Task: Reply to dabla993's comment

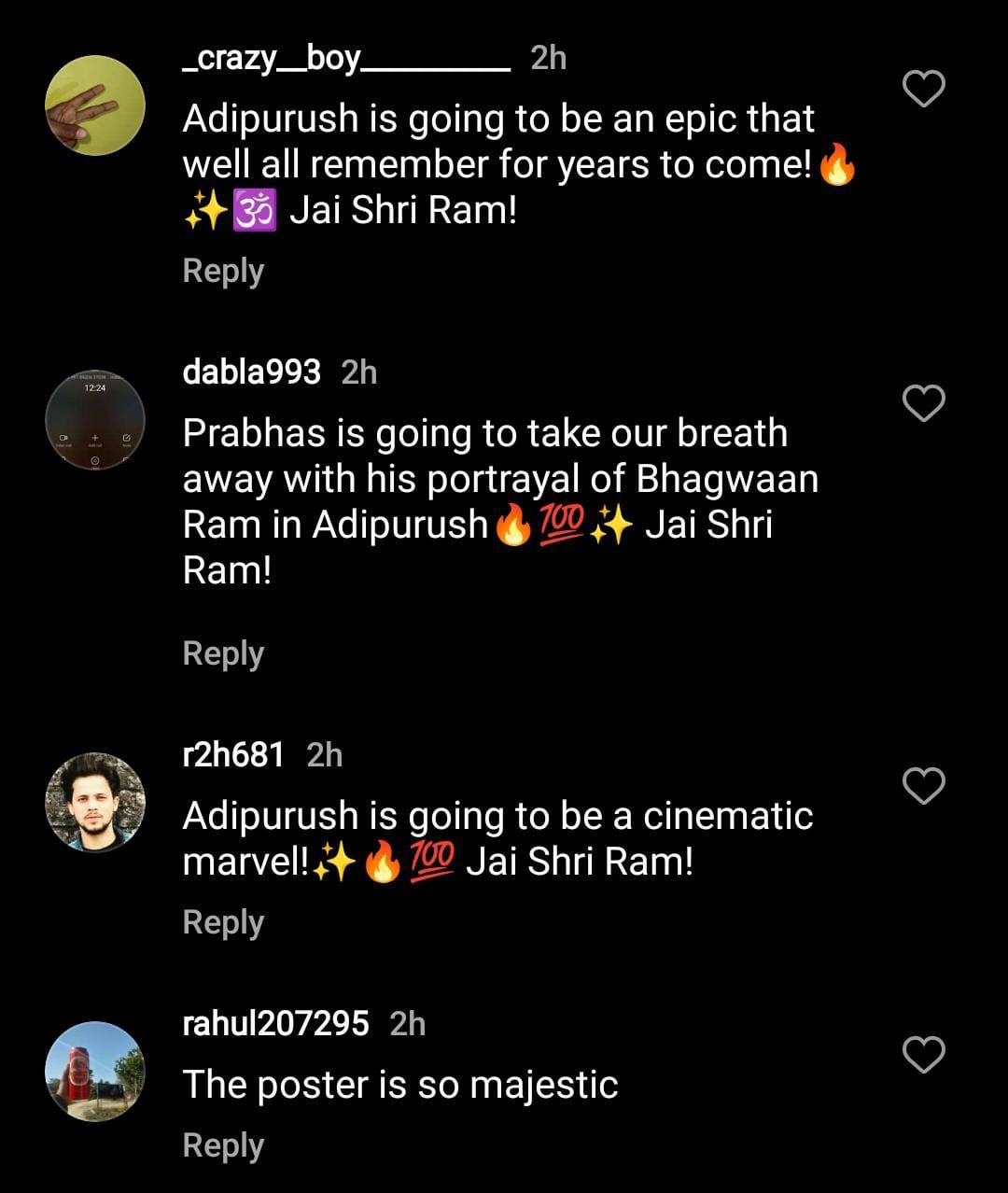Action: (223, 653)
